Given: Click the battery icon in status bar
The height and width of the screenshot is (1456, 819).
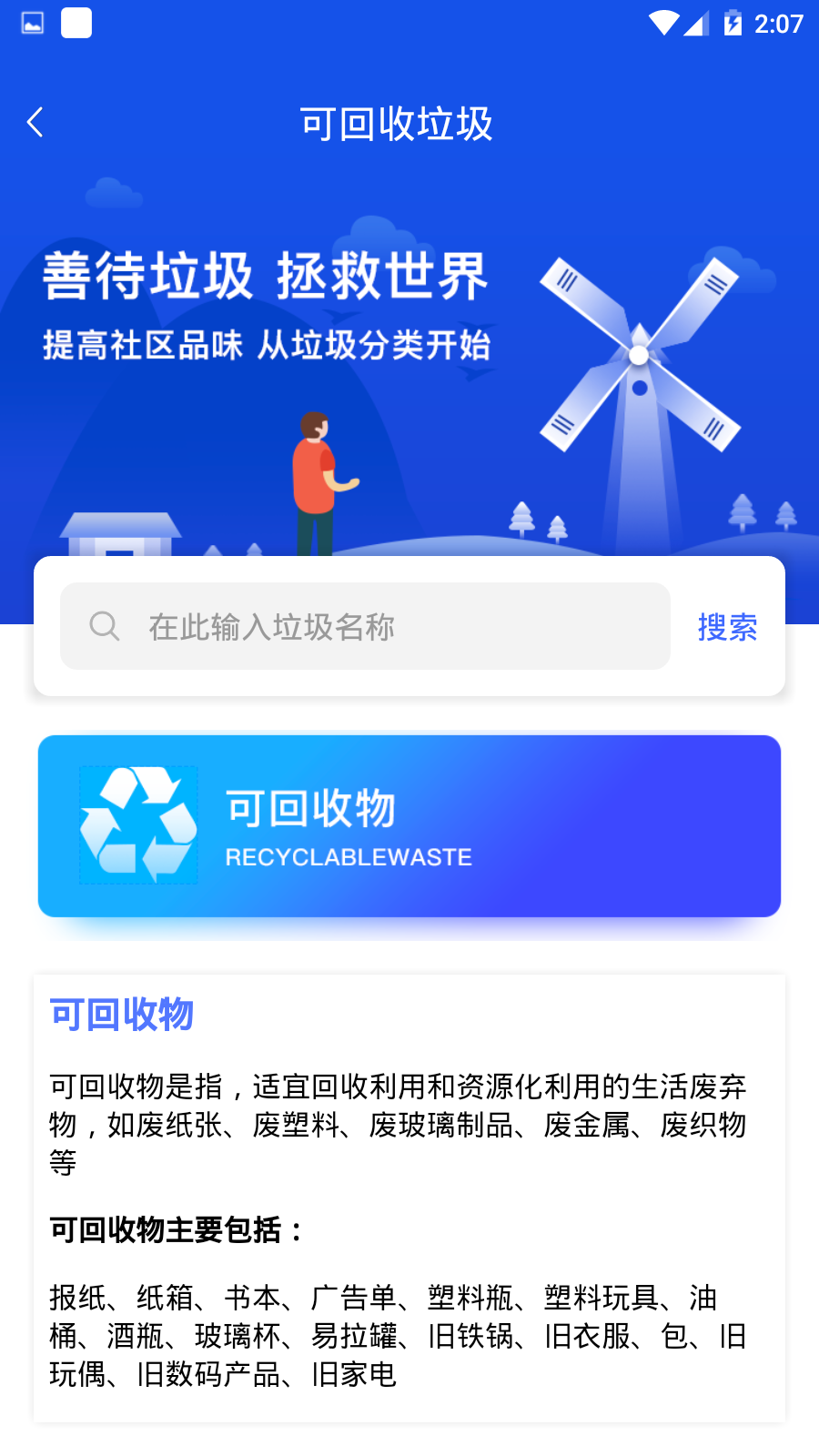Looking at the screenshot, I should coord(733,23).
